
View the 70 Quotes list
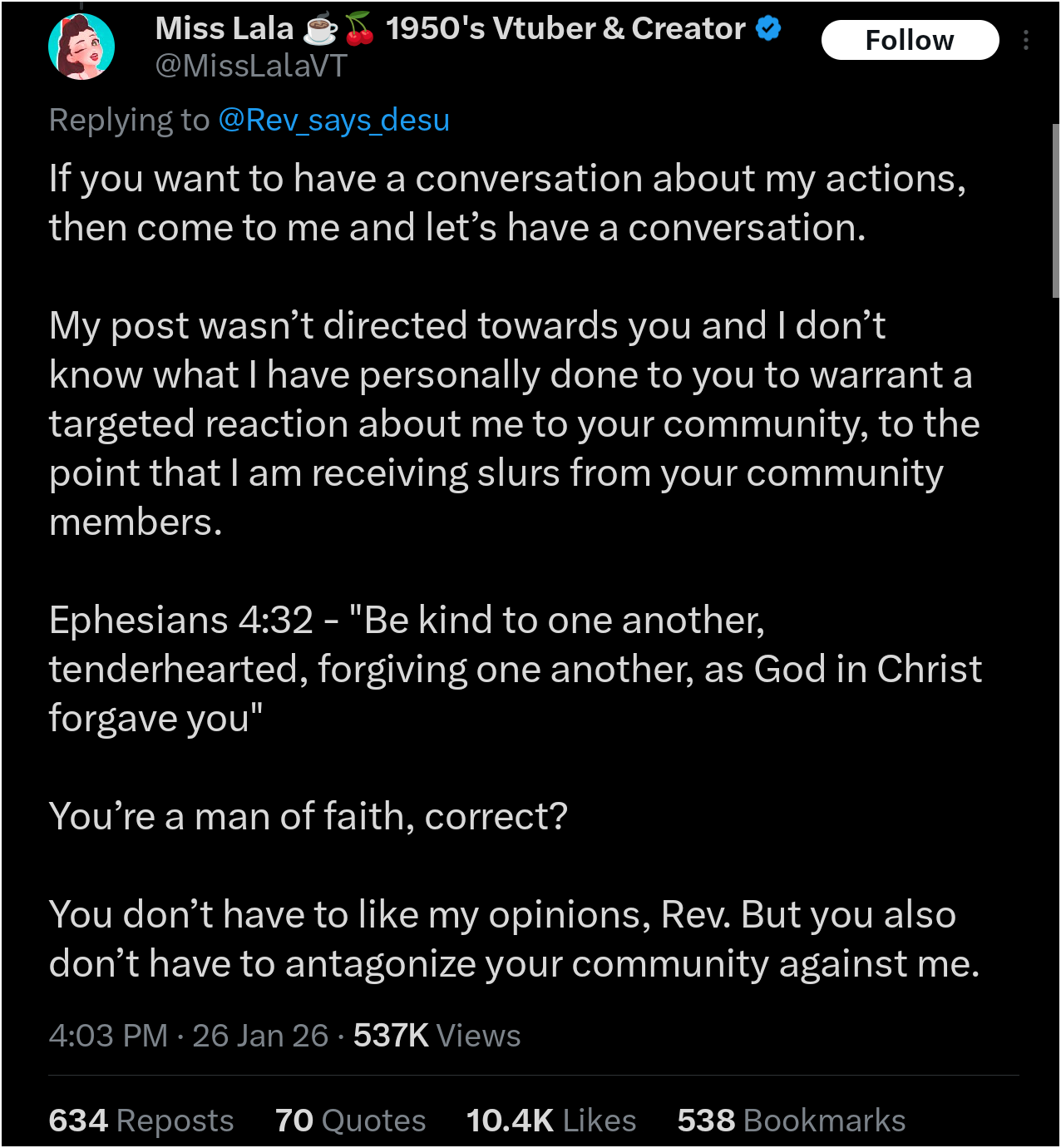pyautogui.click(x=350, y=1121)
